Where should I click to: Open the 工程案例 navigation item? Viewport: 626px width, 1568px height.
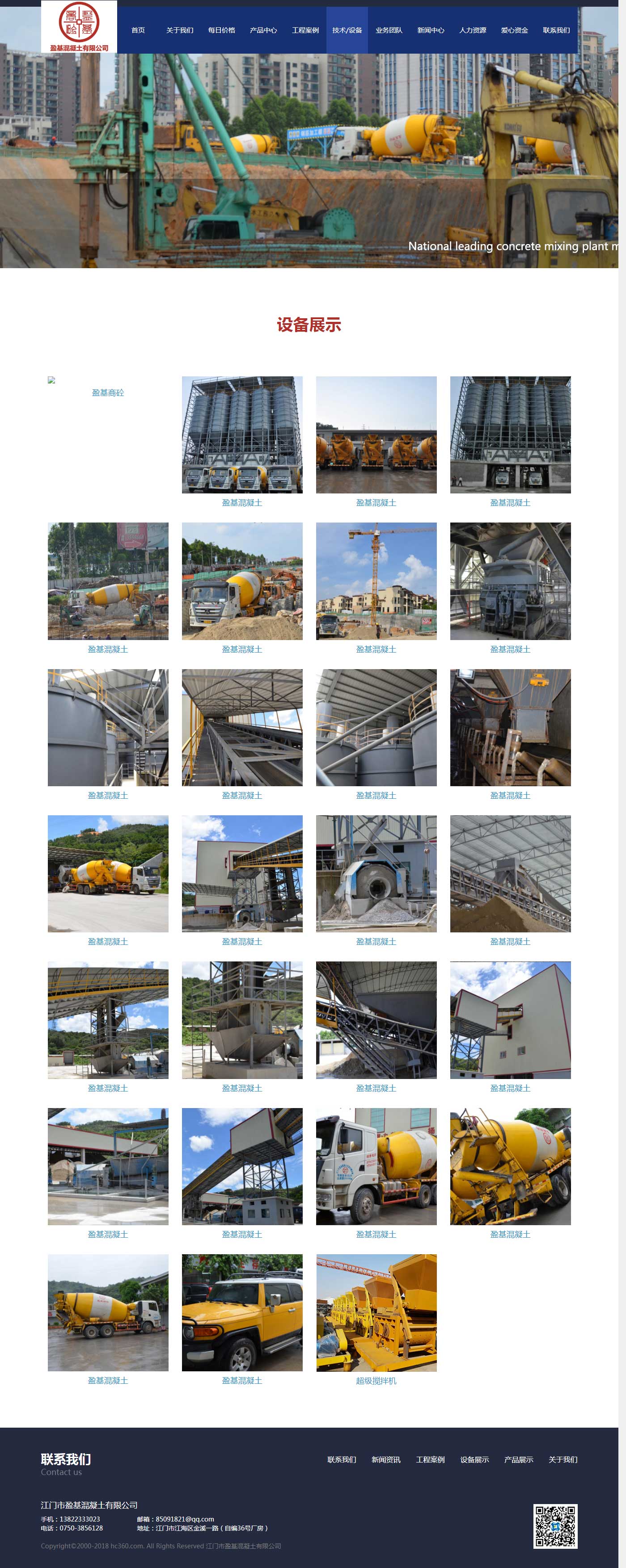(306, 29)
